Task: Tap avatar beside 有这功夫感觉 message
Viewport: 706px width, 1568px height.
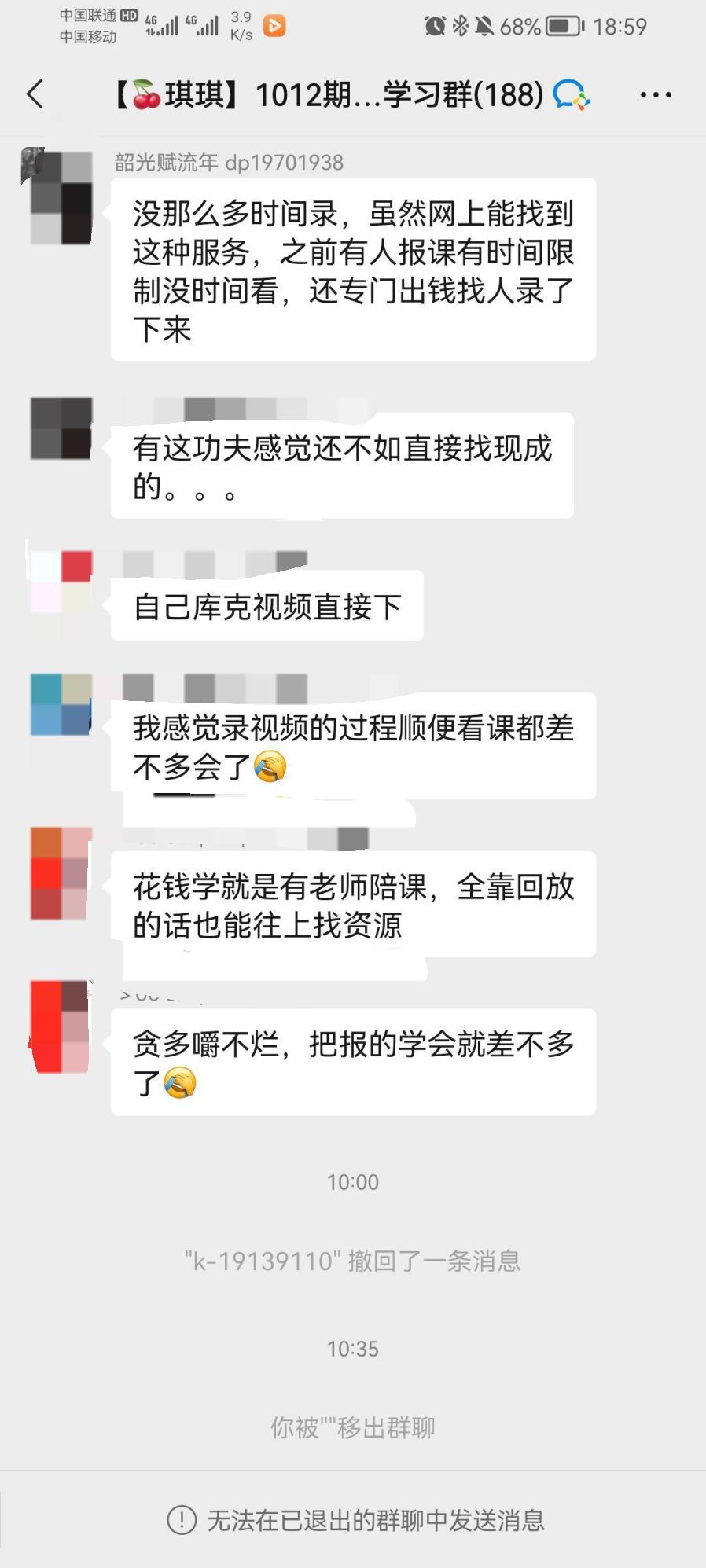Action: [x=61, y=428]
